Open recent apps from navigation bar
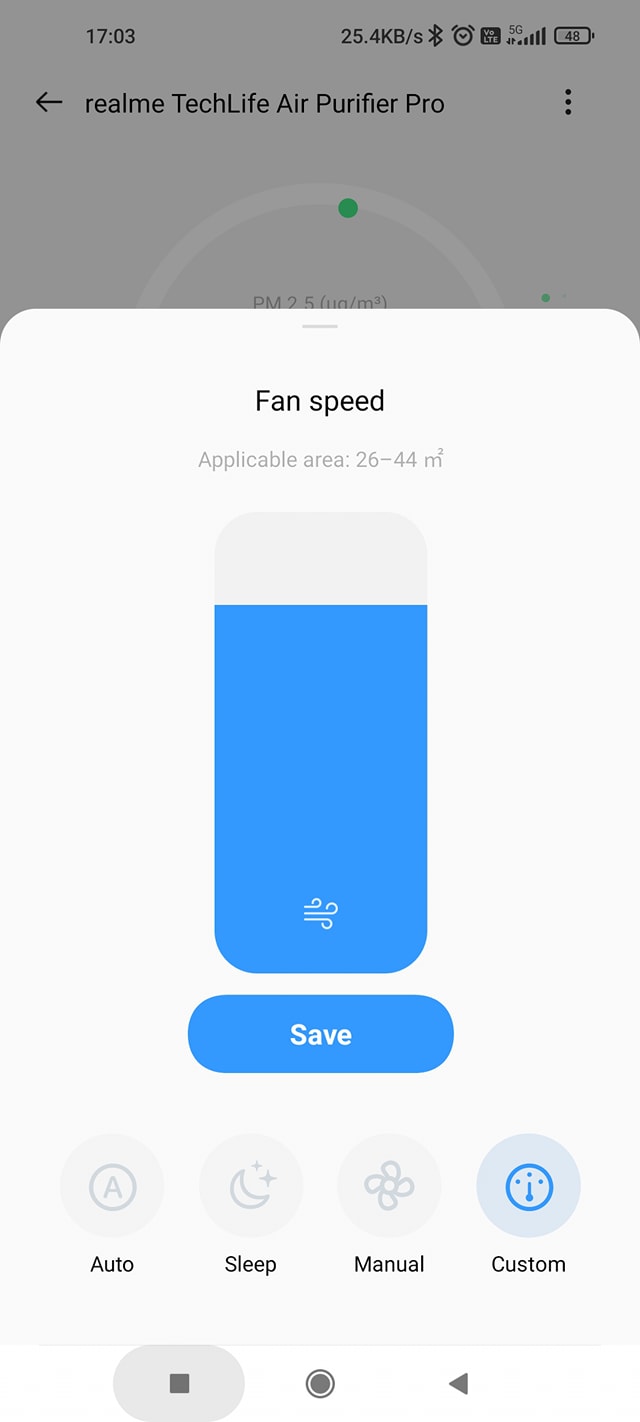The height and width of the screenshot is (1422, 640). (179, 1383)
